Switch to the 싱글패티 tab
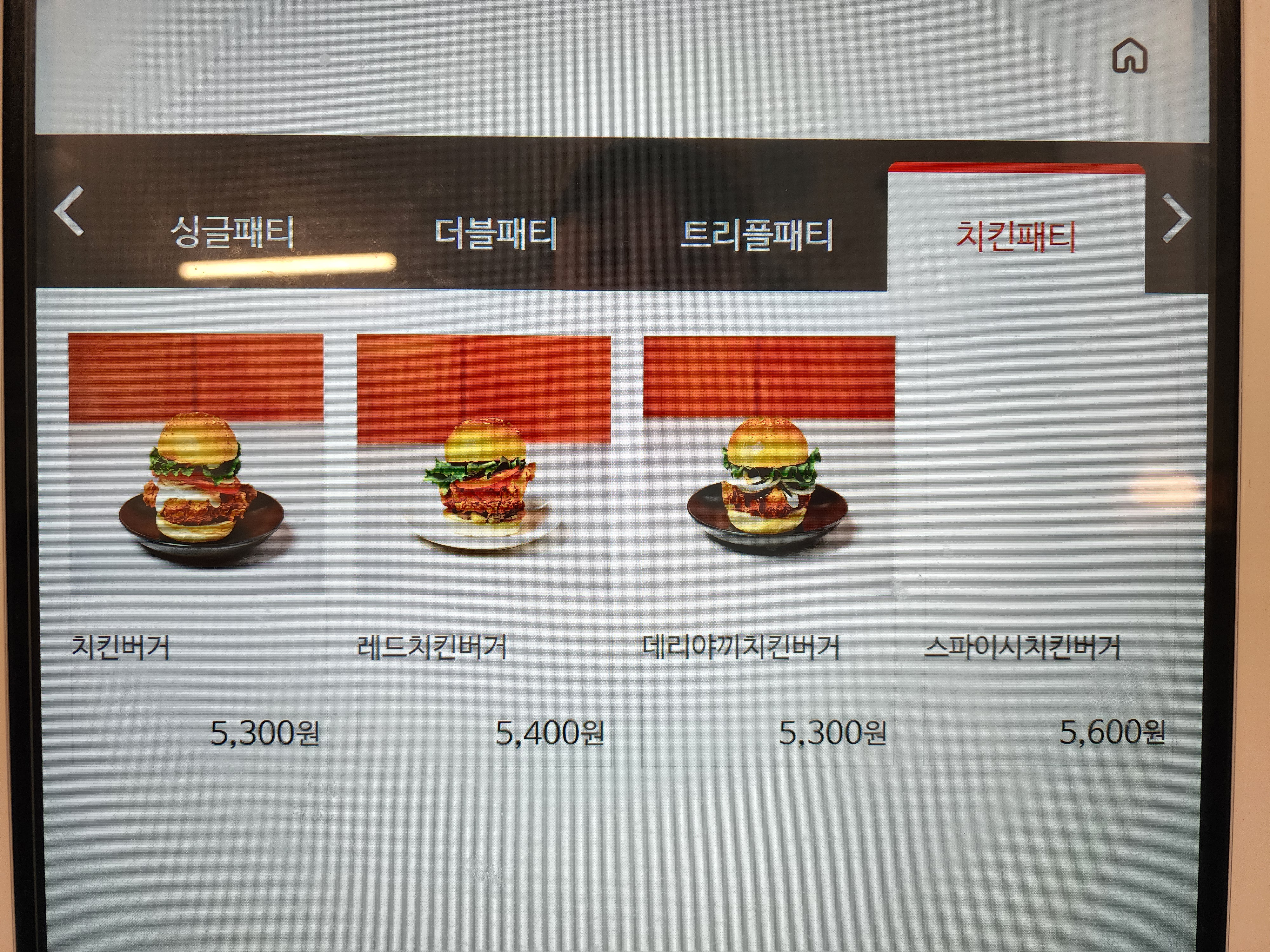Viewport: 1270px width, 952px height. [232, 232]
